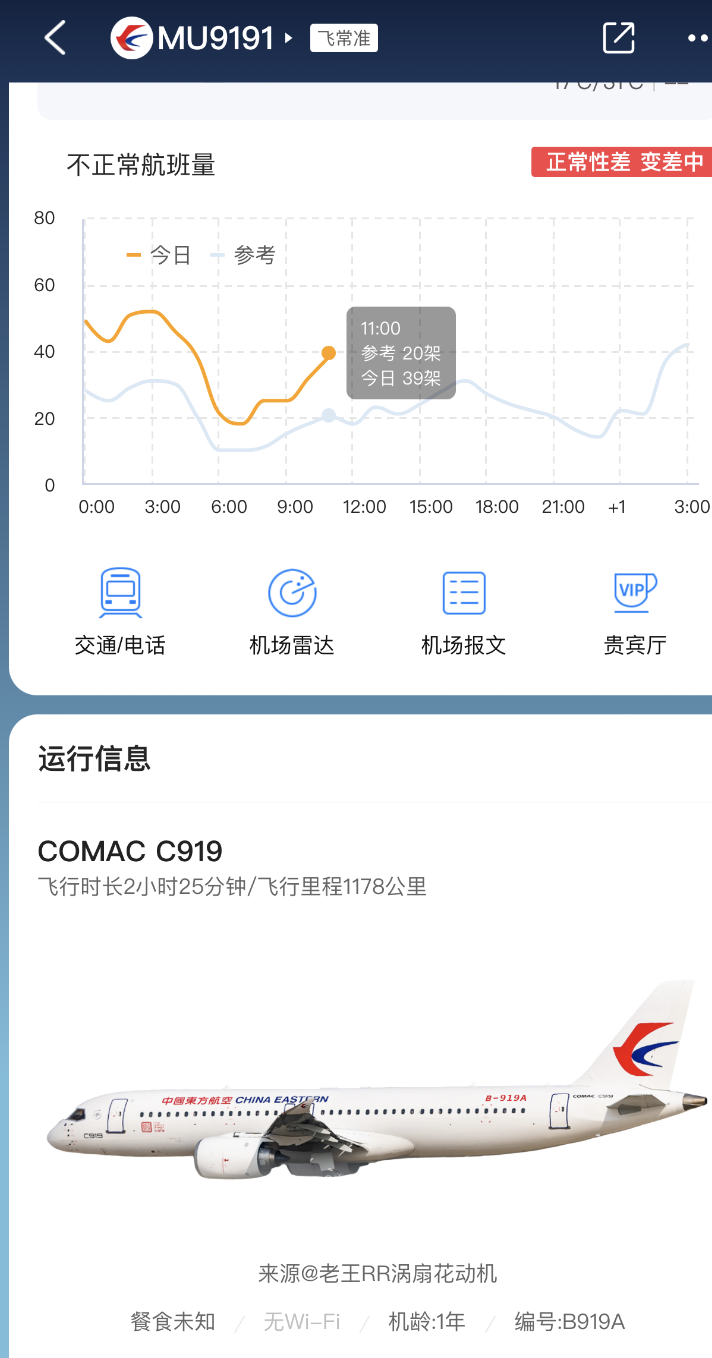Tap the 正常性差 变差中 status badge
The image size is (712, 1358).
621,162
